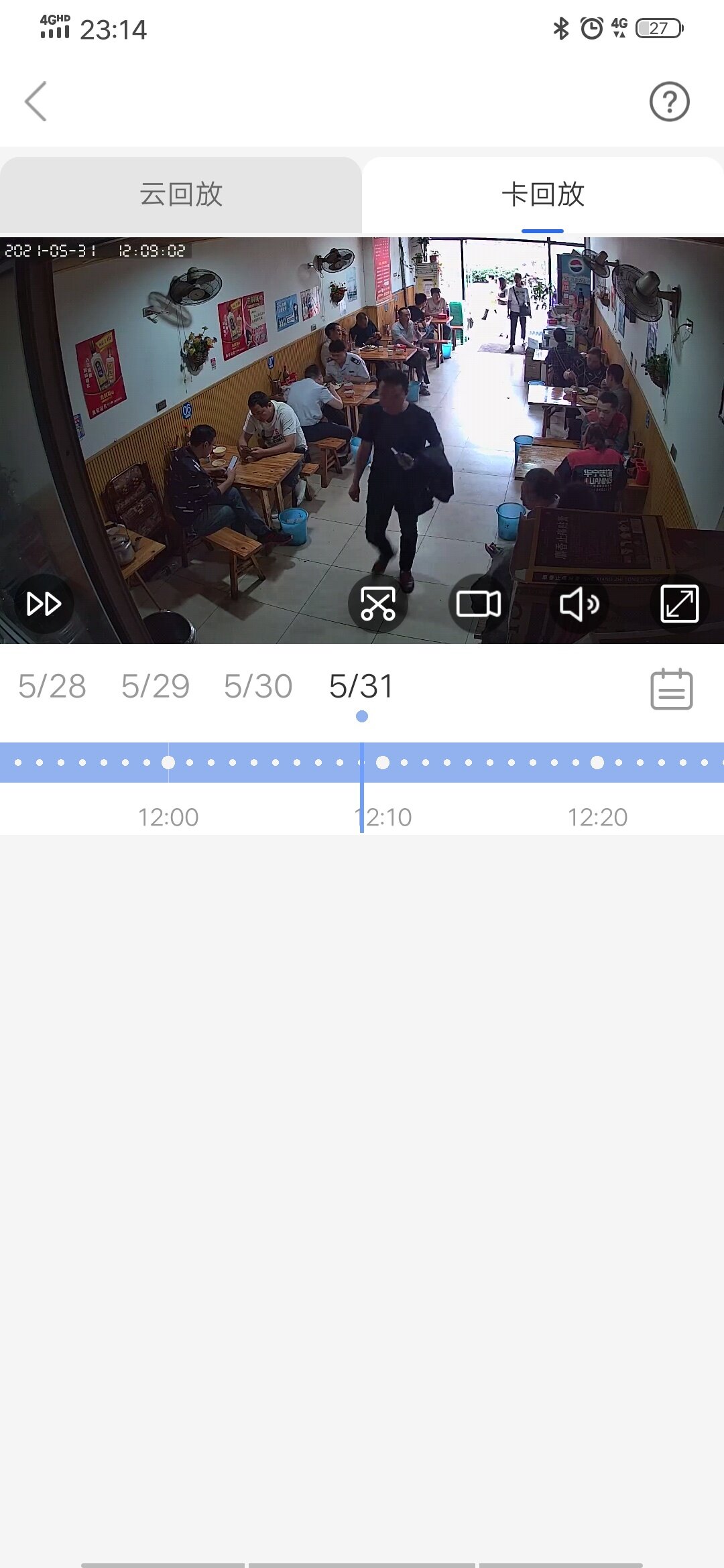Image resolution: width=724 pixels, height=1568 pixels.
Task: Select the 5/31 date
Action: point(361,686)
